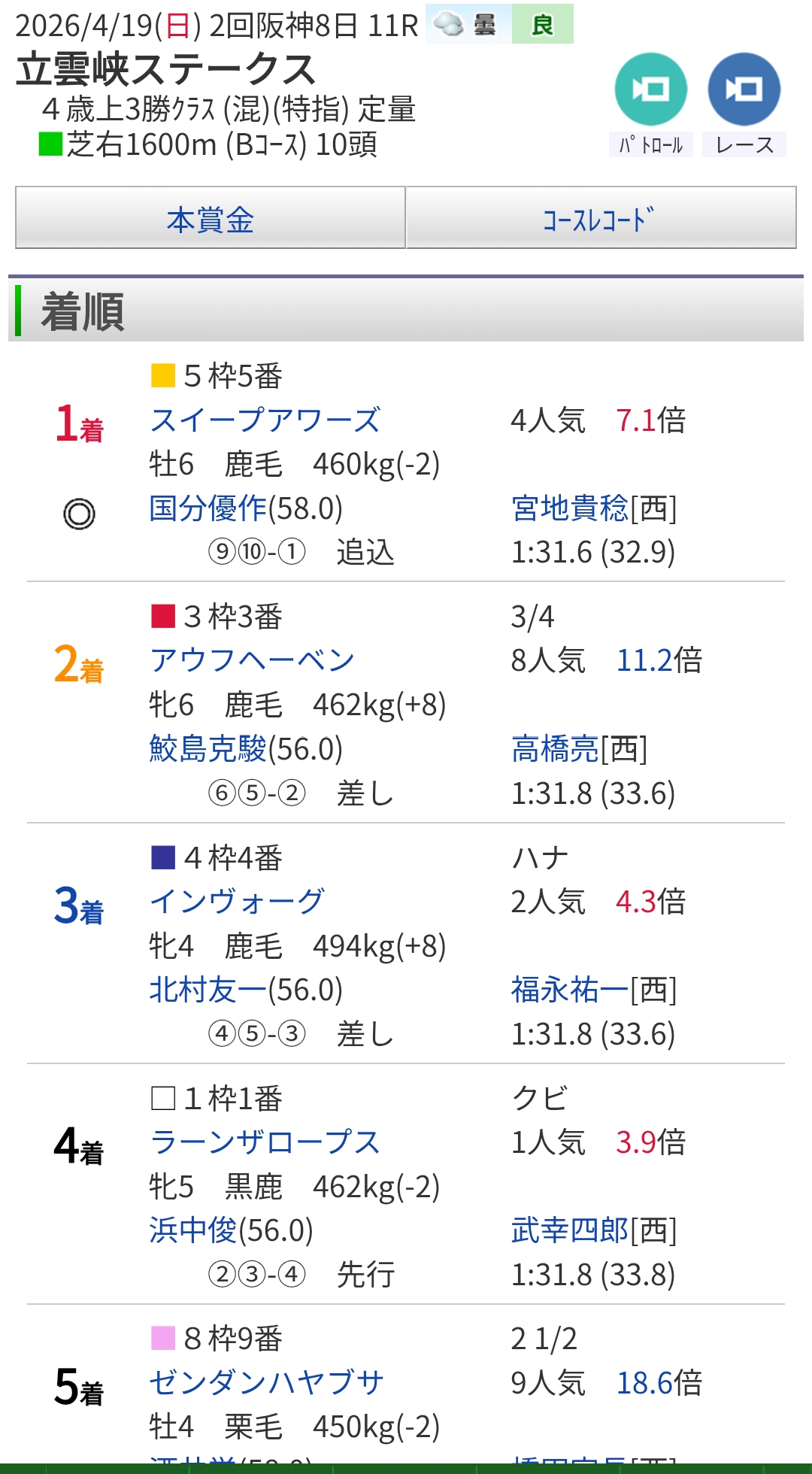Open the 本賞金 prize money button
This screenshot has height=1474, width=812.
tap(211, 218)
